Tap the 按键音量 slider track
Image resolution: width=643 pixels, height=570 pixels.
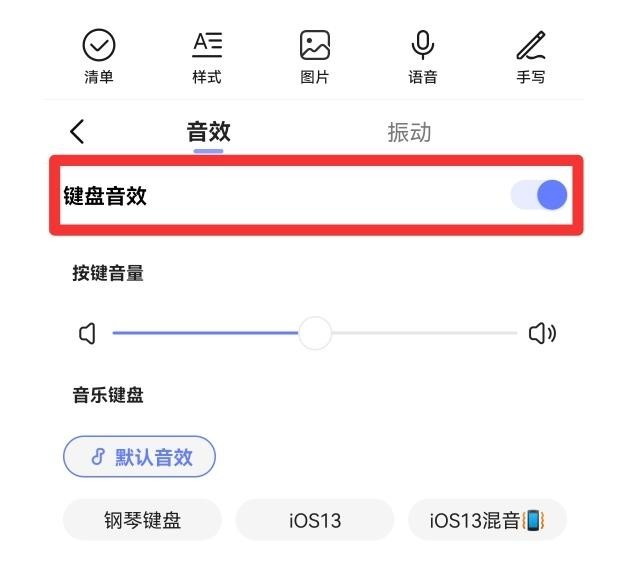click(420, 333)
